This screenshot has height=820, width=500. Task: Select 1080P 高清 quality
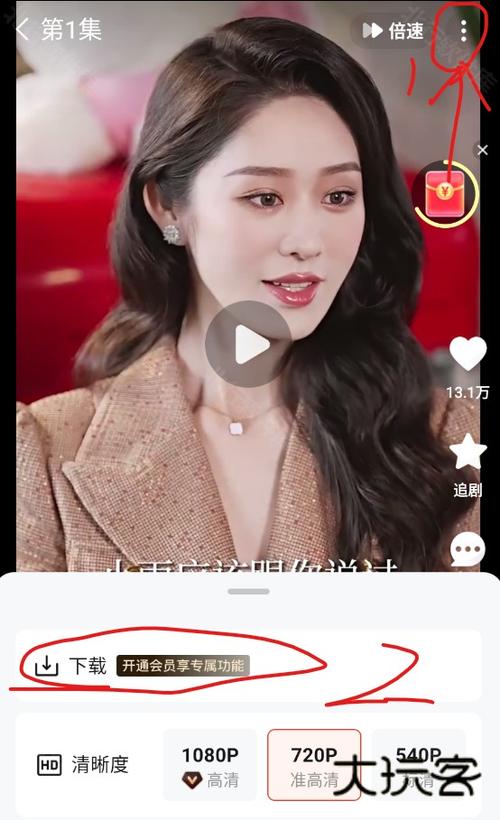pos(210,765)
